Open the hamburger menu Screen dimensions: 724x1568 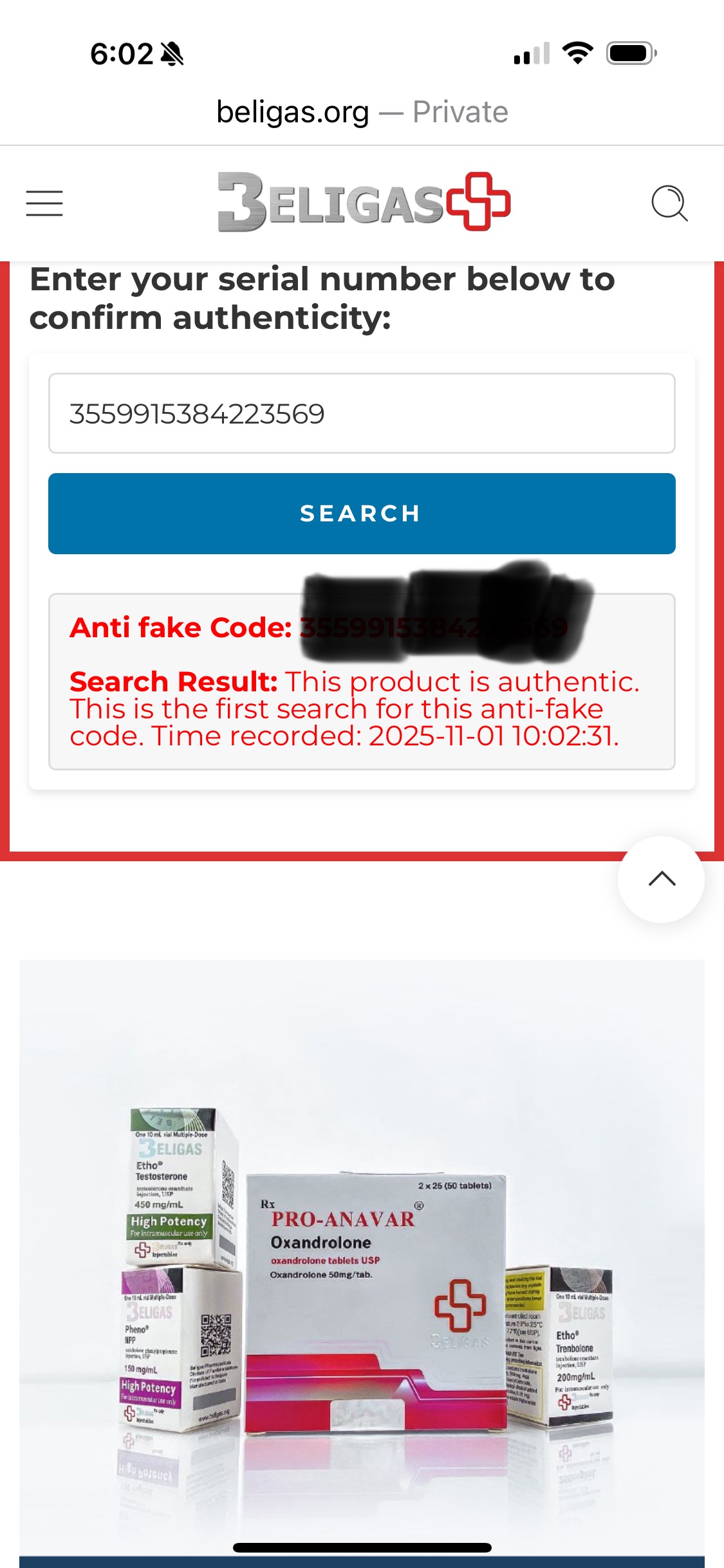click(44, 203)
